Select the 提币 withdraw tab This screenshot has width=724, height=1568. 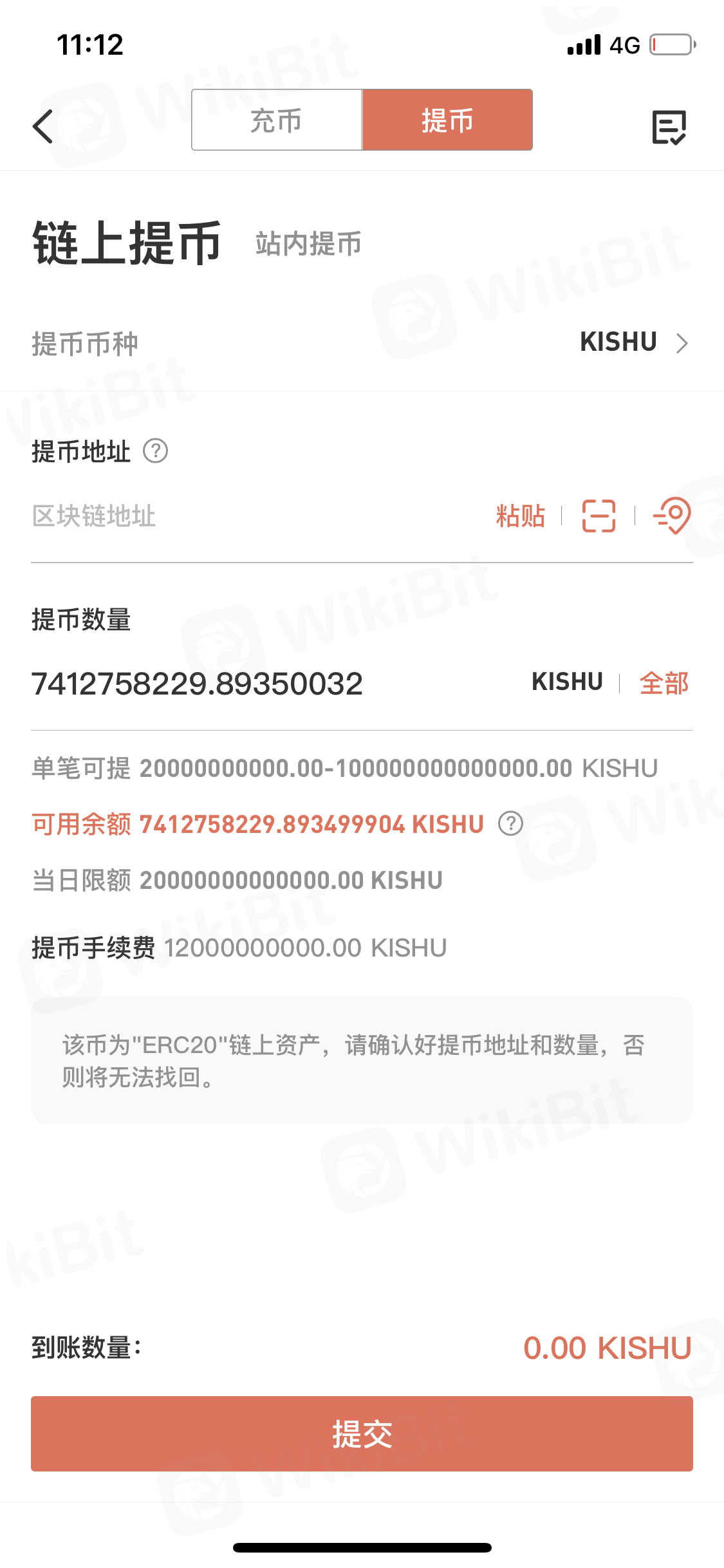click(x=447, y=120)
